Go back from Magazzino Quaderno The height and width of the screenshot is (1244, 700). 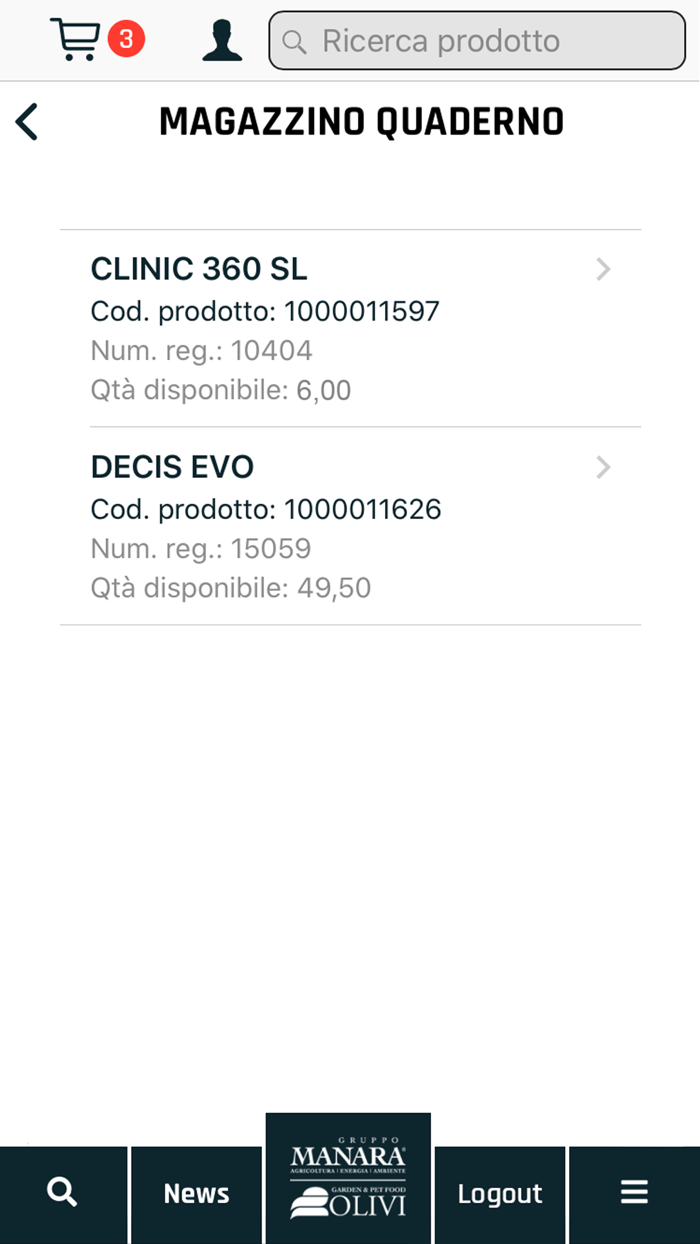tap(27, 122)
